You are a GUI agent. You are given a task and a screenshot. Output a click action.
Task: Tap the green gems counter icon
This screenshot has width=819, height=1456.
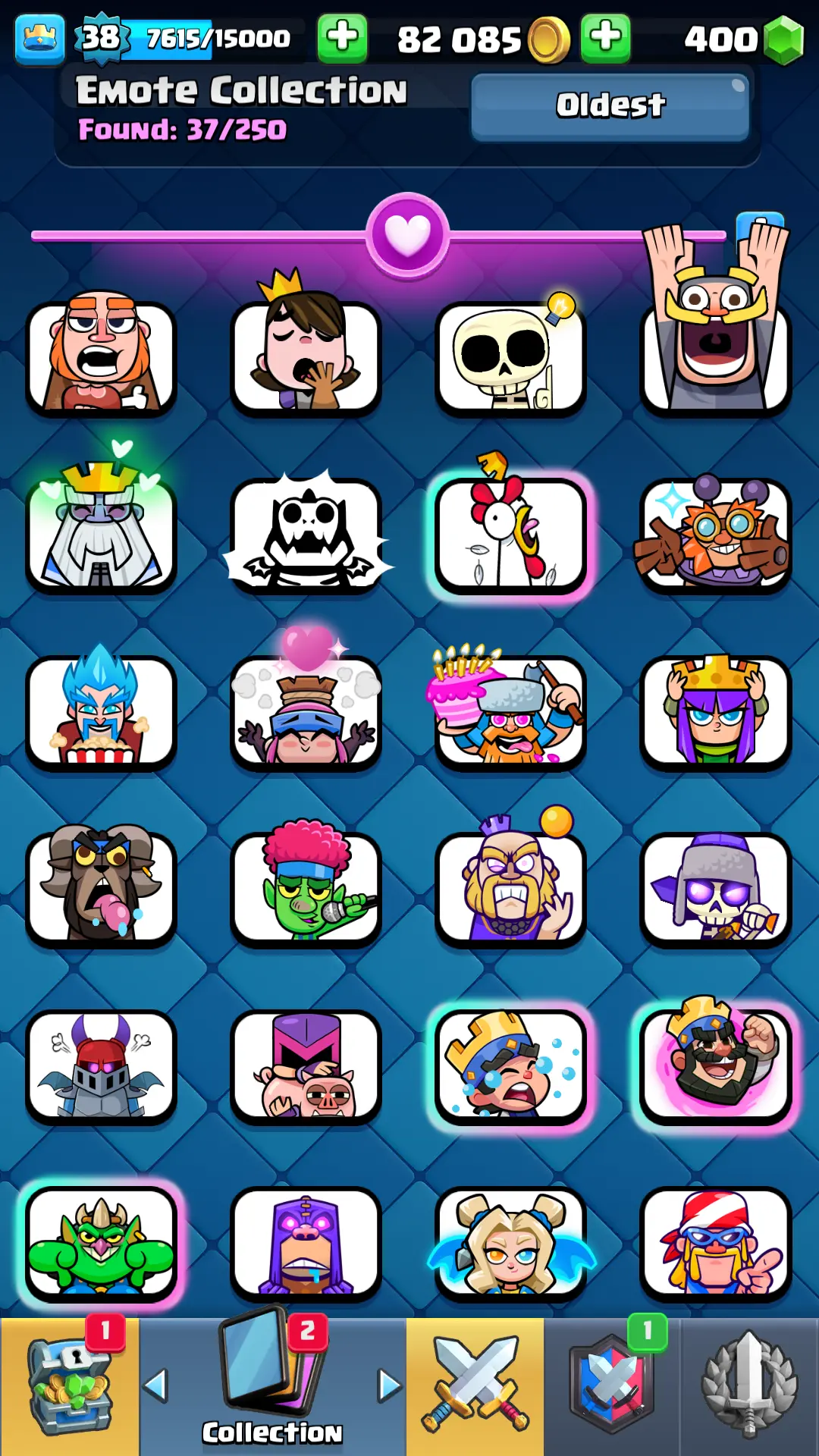point(783,39)
